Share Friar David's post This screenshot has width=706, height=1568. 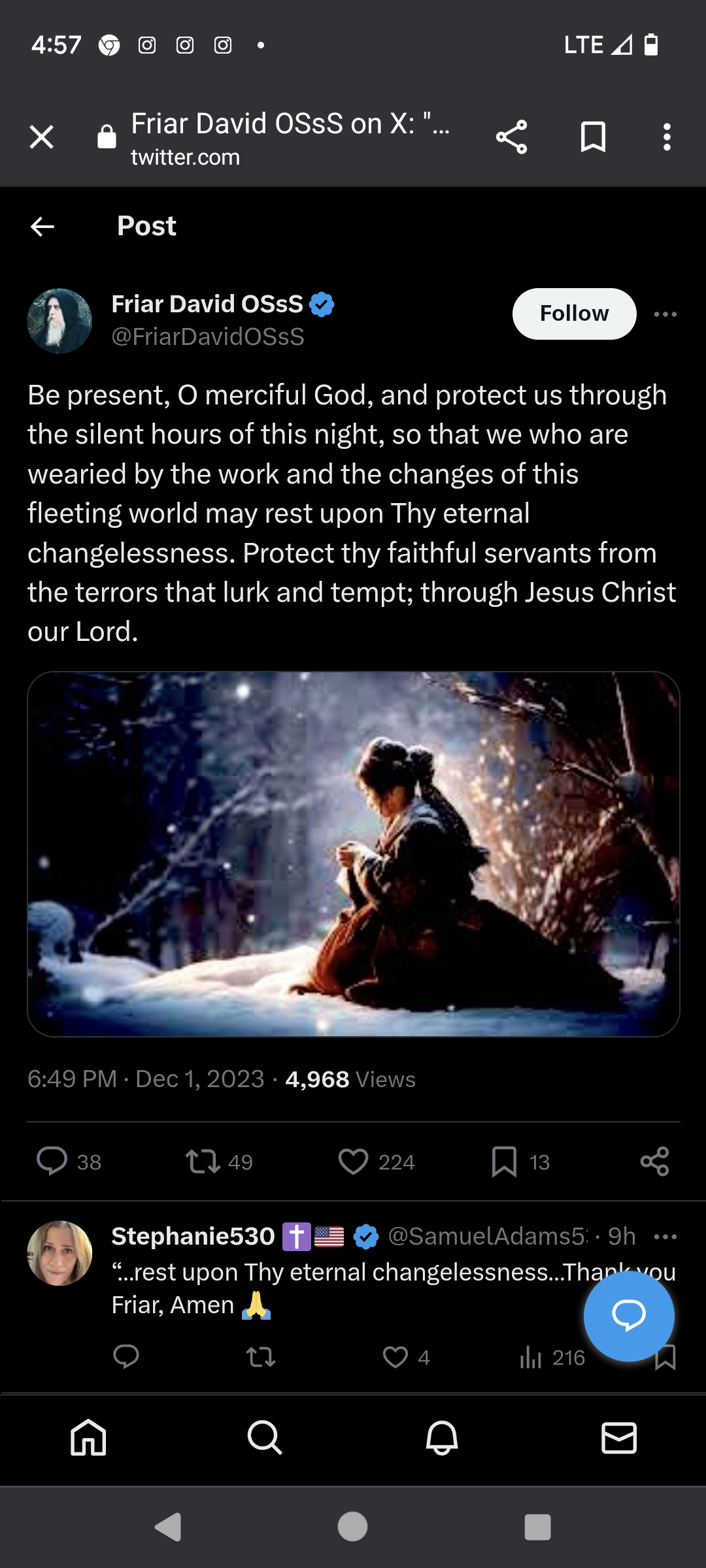pyautogui.click(x=654, y=1161)
